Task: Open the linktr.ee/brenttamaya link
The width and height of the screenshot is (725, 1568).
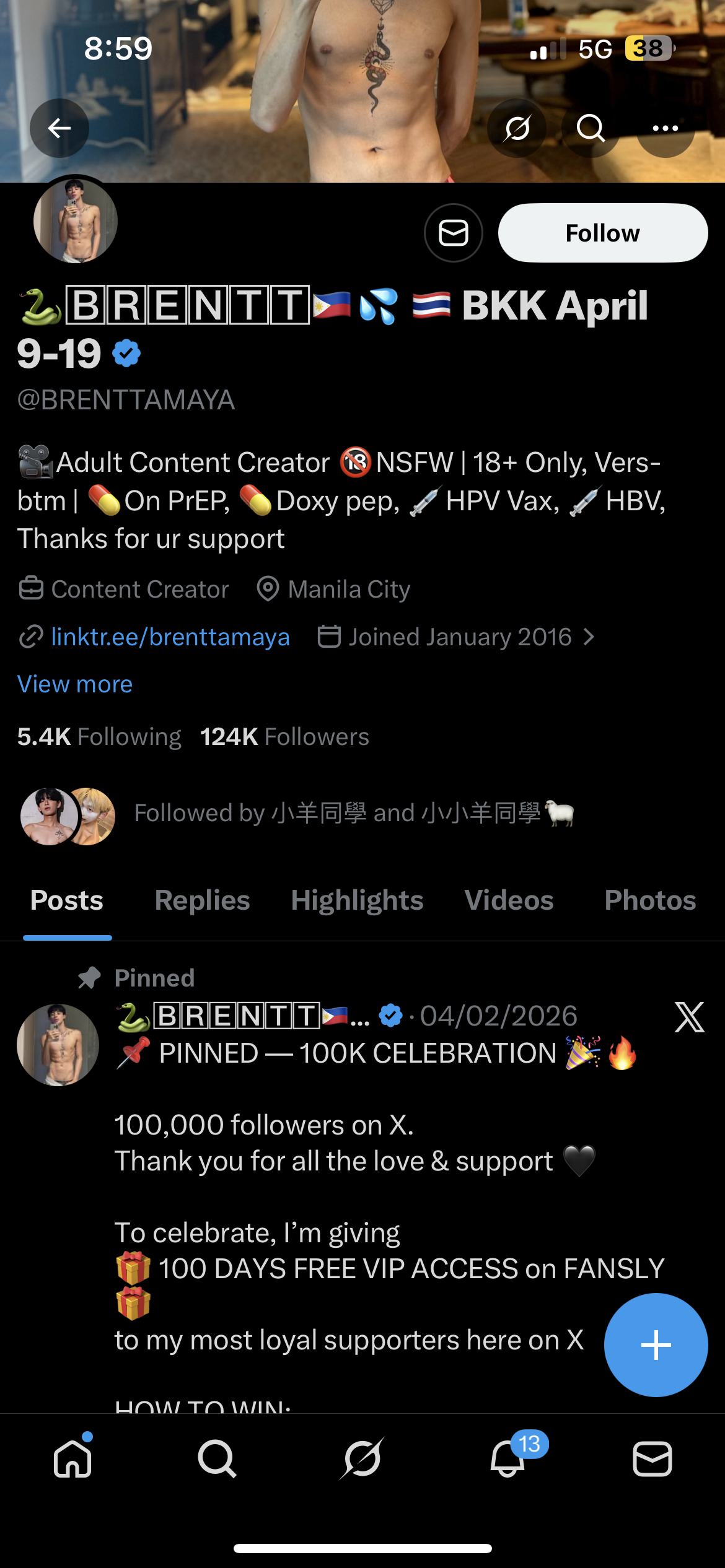Action: click(170, 637)
